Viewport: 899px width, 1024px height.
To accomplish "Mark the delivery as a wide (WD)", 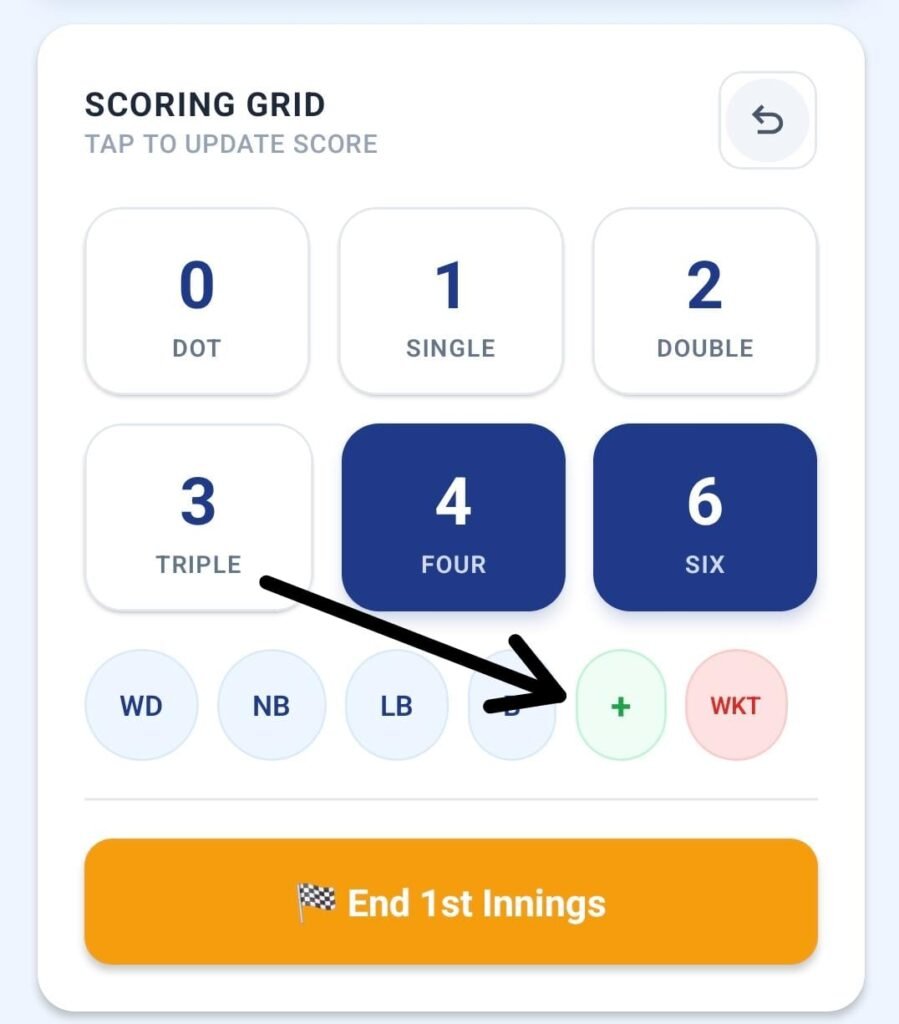I will [141, 706].
